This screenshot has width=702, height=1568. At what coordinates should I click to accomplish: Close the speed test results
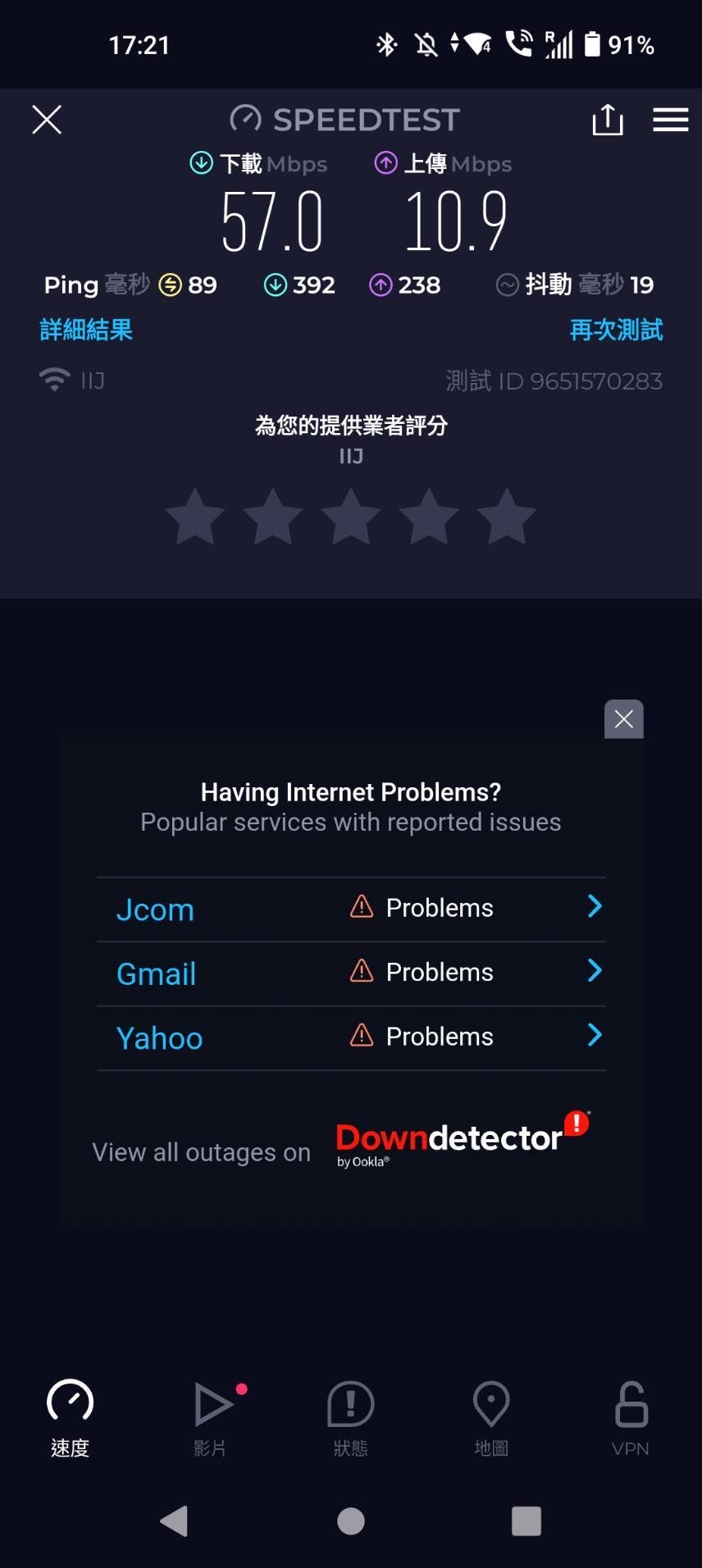tap(47, 120)
